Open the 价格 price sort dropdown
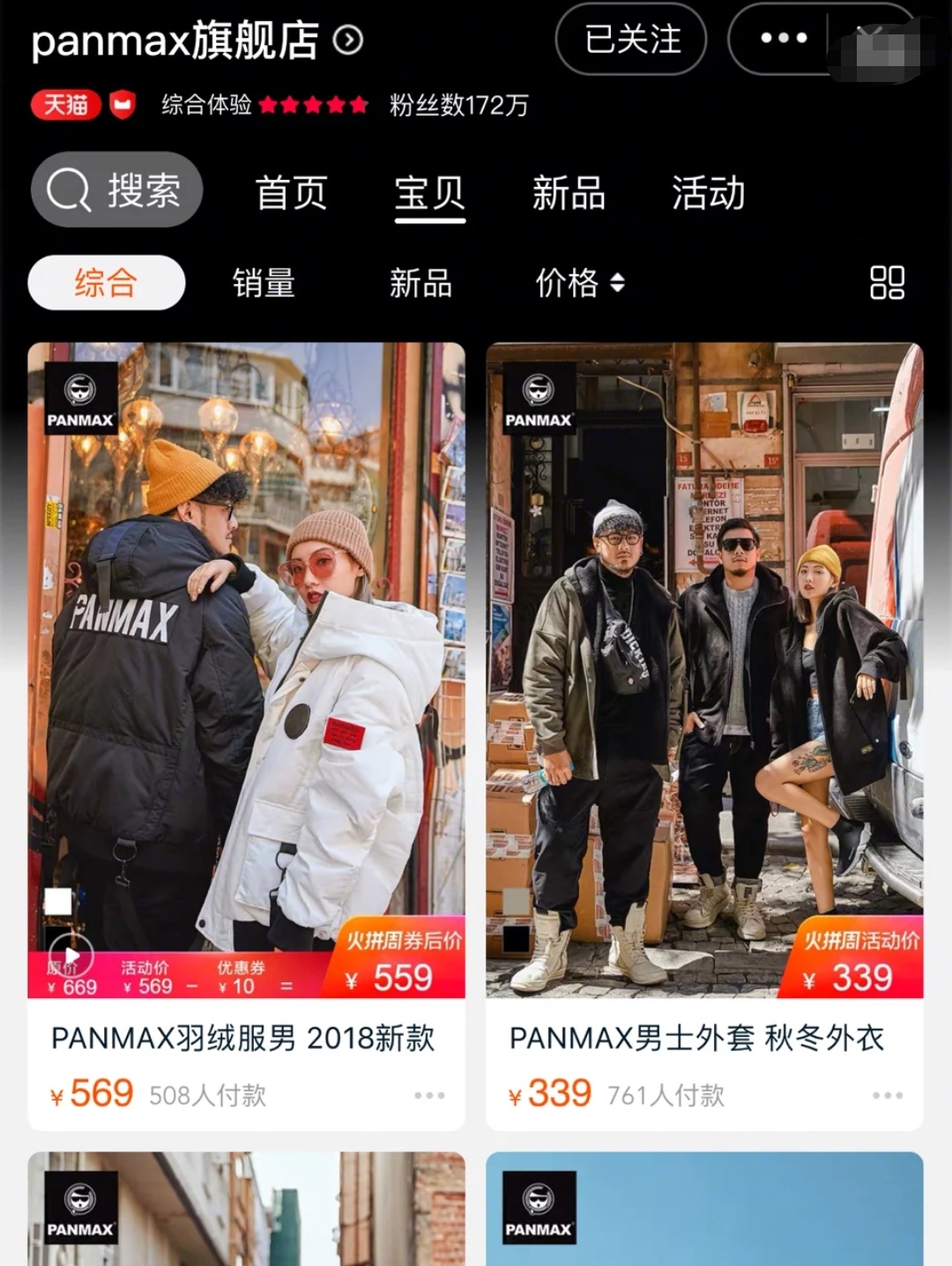This screenshot has height=1266, width=952. [578, 284]
